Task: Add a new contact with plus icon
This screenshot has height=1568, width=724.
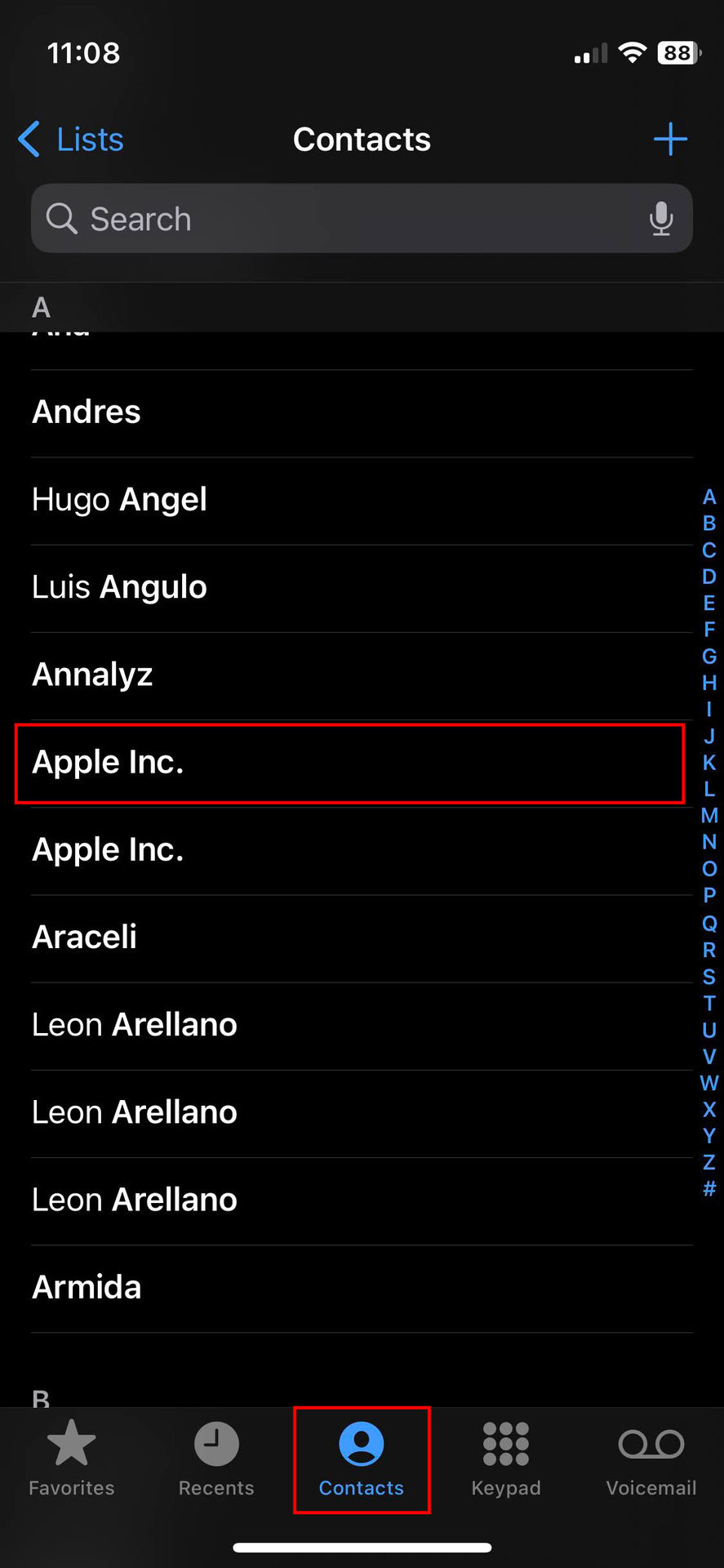Action: [669, 140]
